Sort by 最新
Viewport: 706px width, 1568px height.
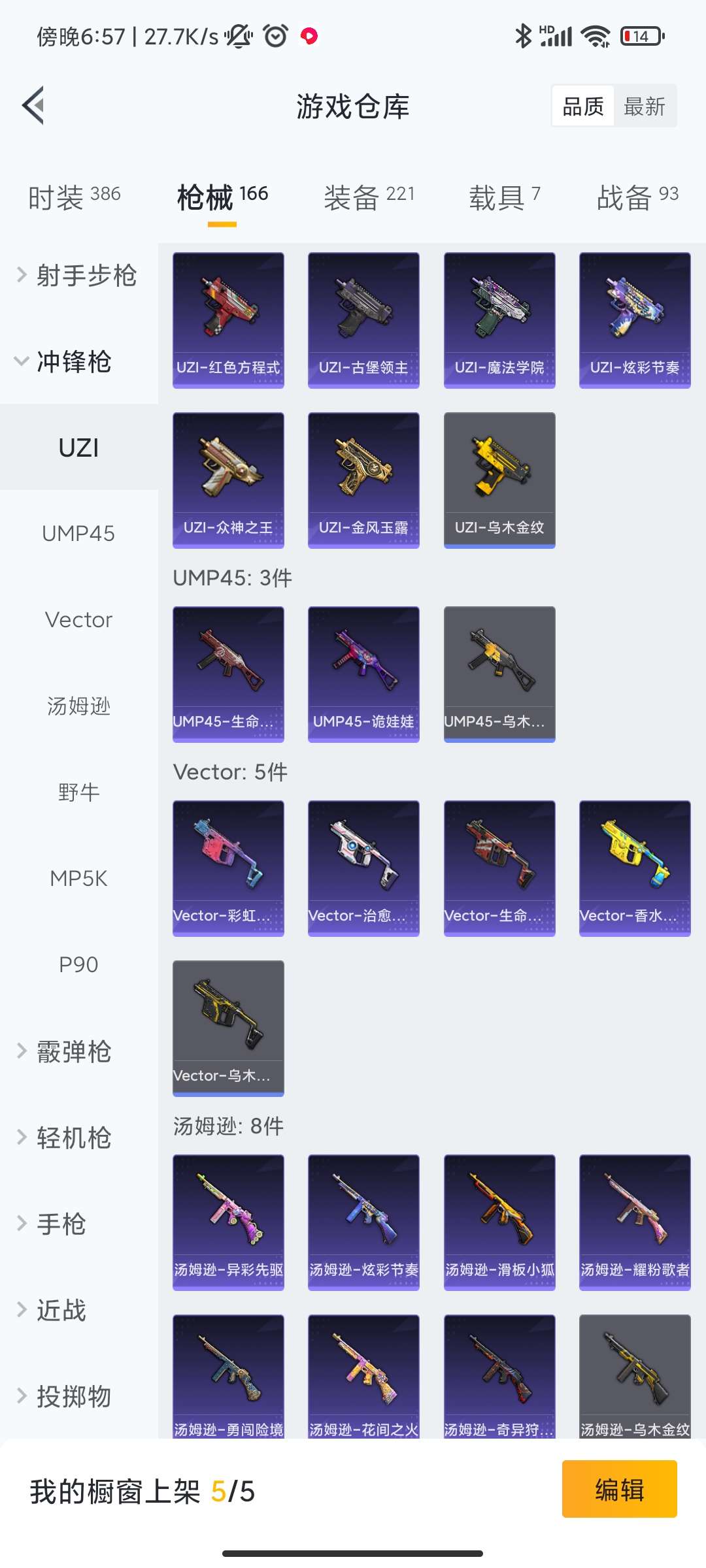(644, 106)
